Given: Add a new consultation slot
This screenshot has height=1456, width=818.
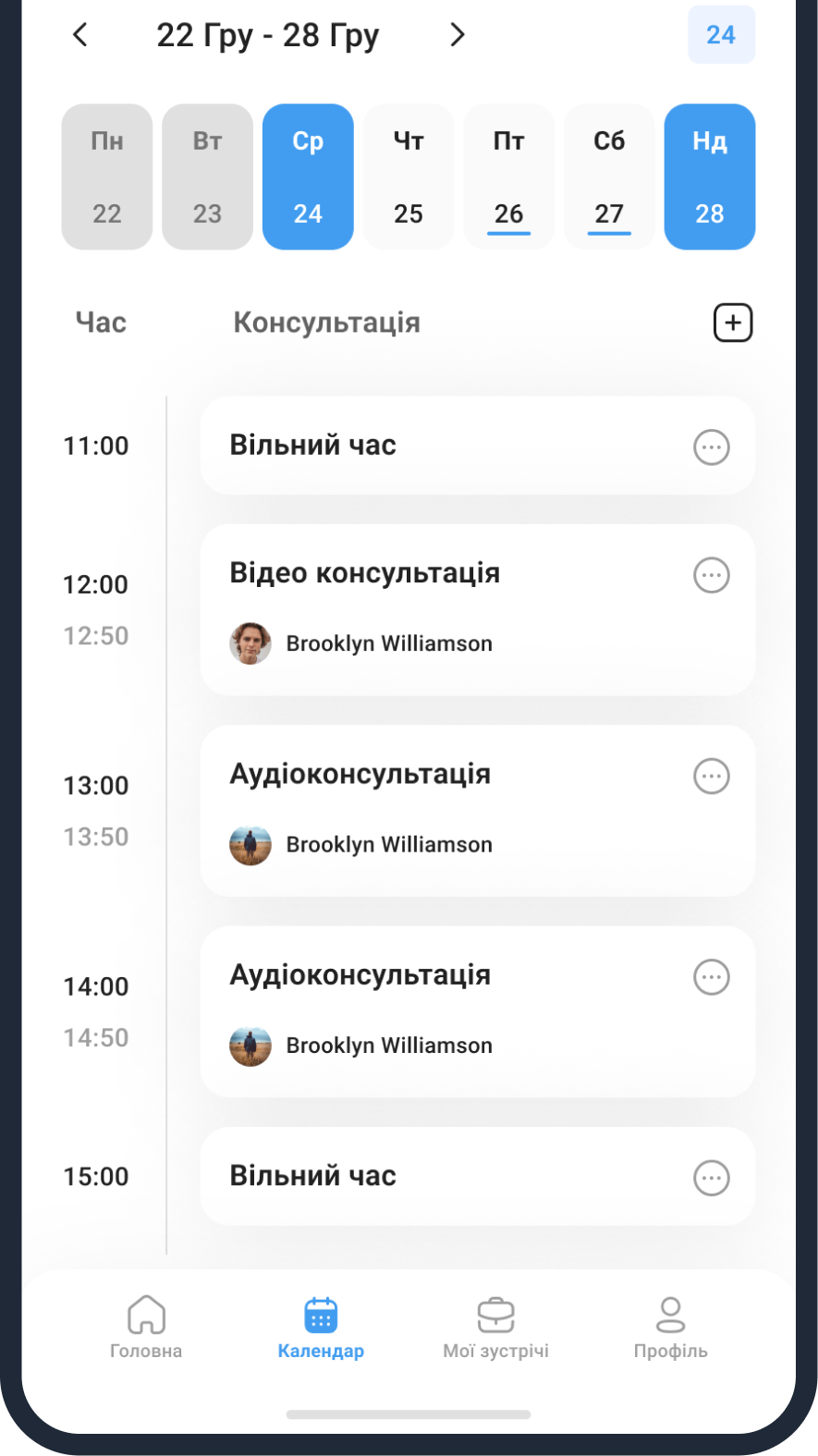Looking at the screenshot, I should coord(733,323).
